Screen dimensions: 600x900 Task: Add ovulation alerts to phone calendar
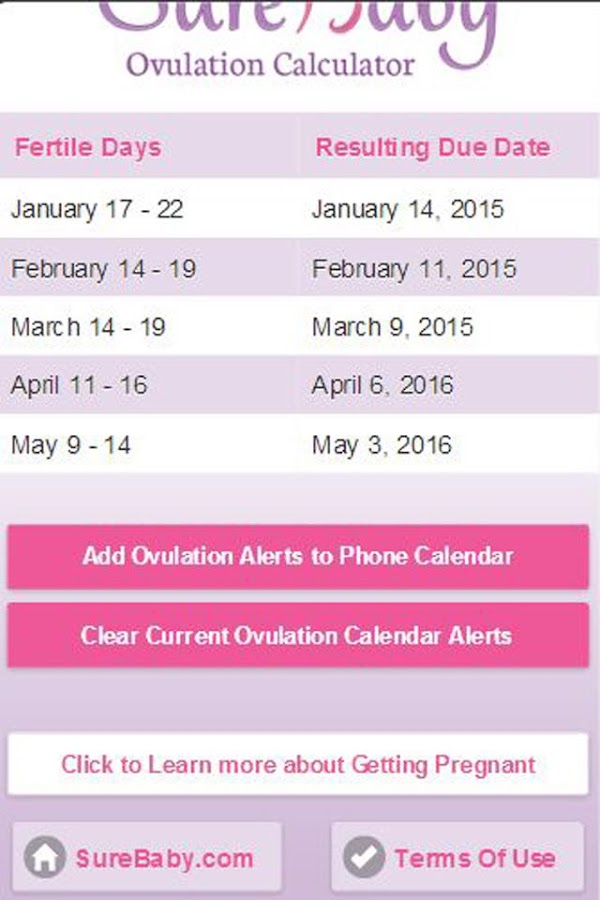click(298, 556)
